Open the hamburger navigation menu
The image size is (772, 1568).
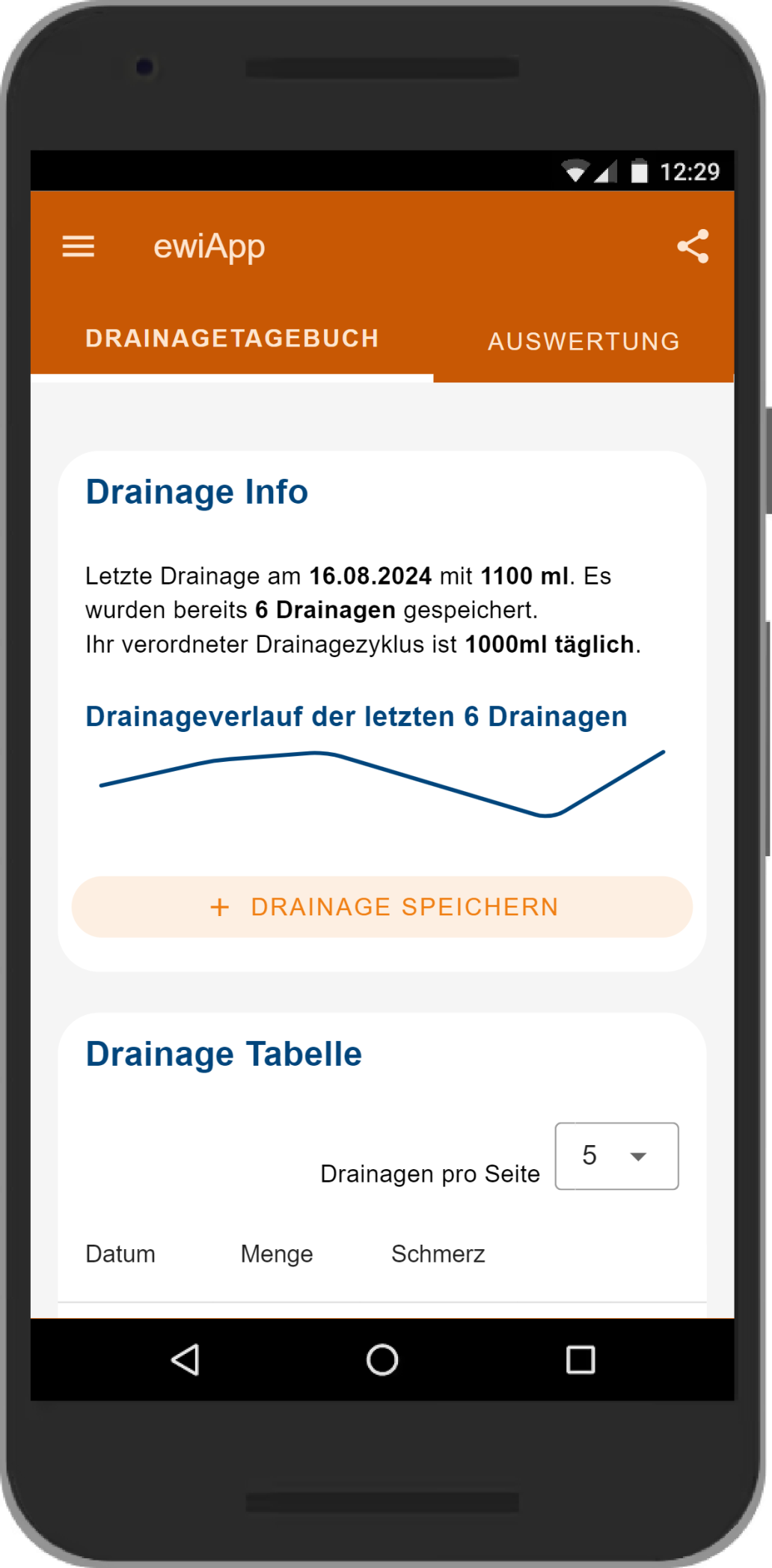[x=78, y=246]
